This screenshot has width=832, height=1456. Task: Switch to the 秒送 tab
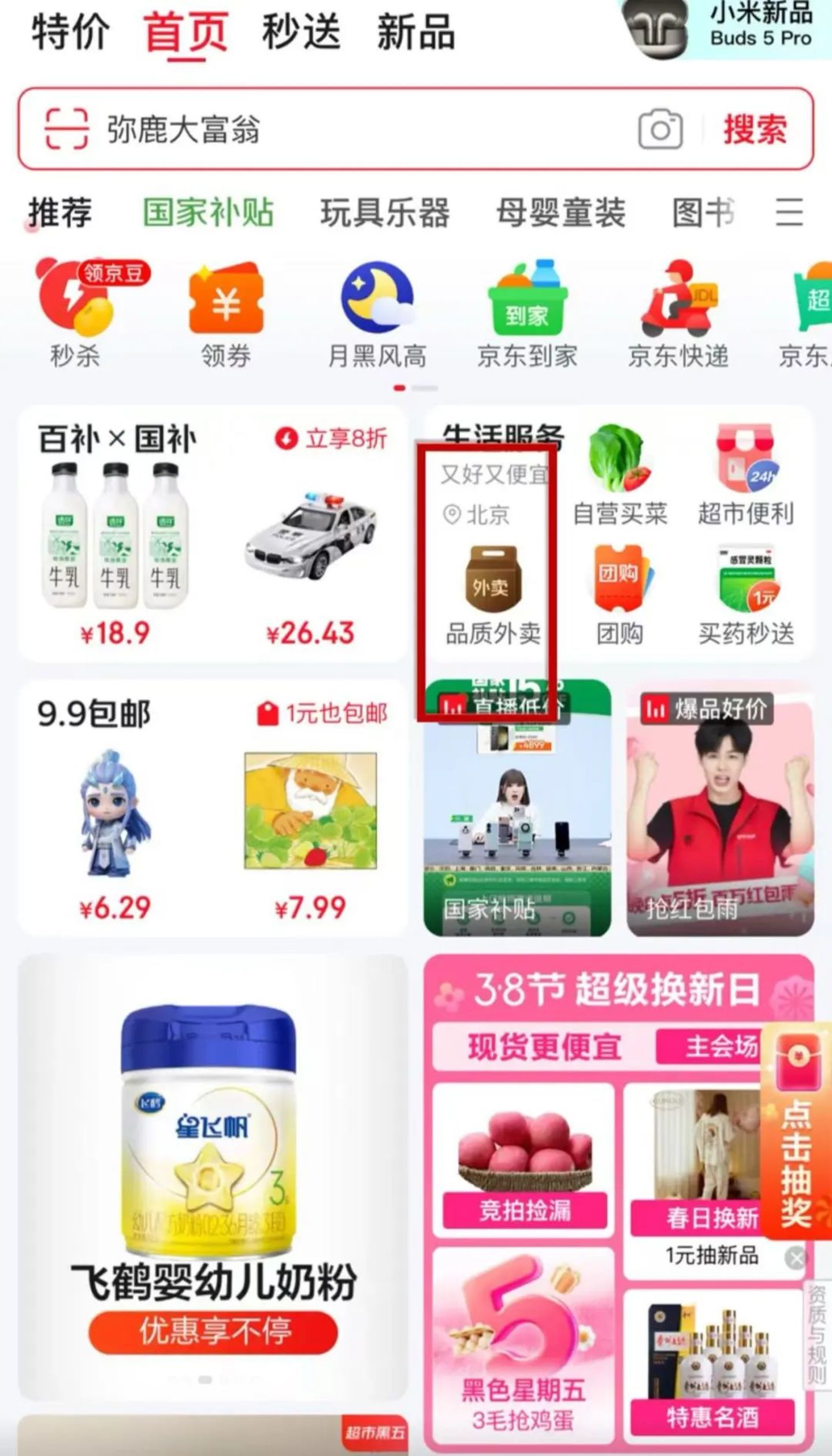click(x=301, y=32)
